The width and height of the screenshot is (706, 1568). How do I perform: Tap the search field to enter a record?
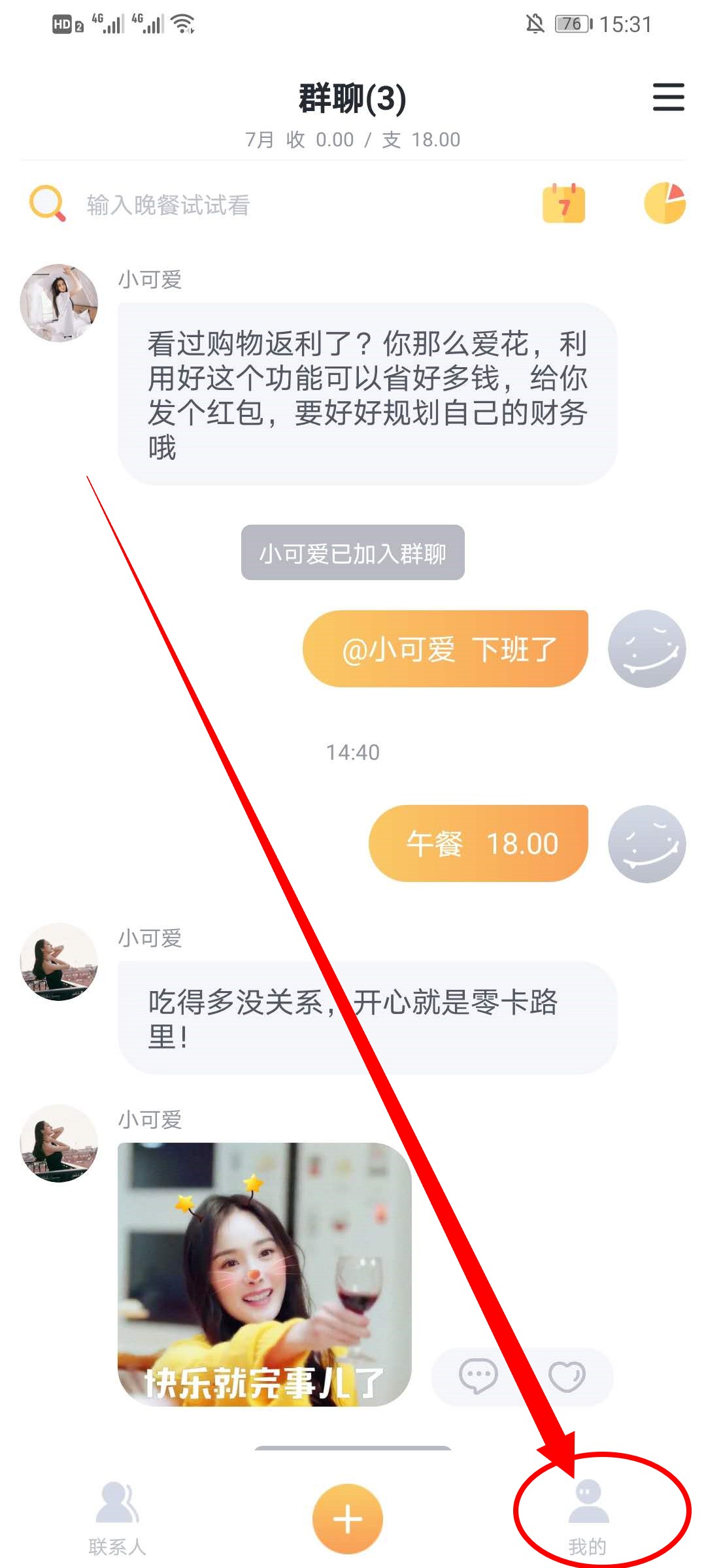261,205
